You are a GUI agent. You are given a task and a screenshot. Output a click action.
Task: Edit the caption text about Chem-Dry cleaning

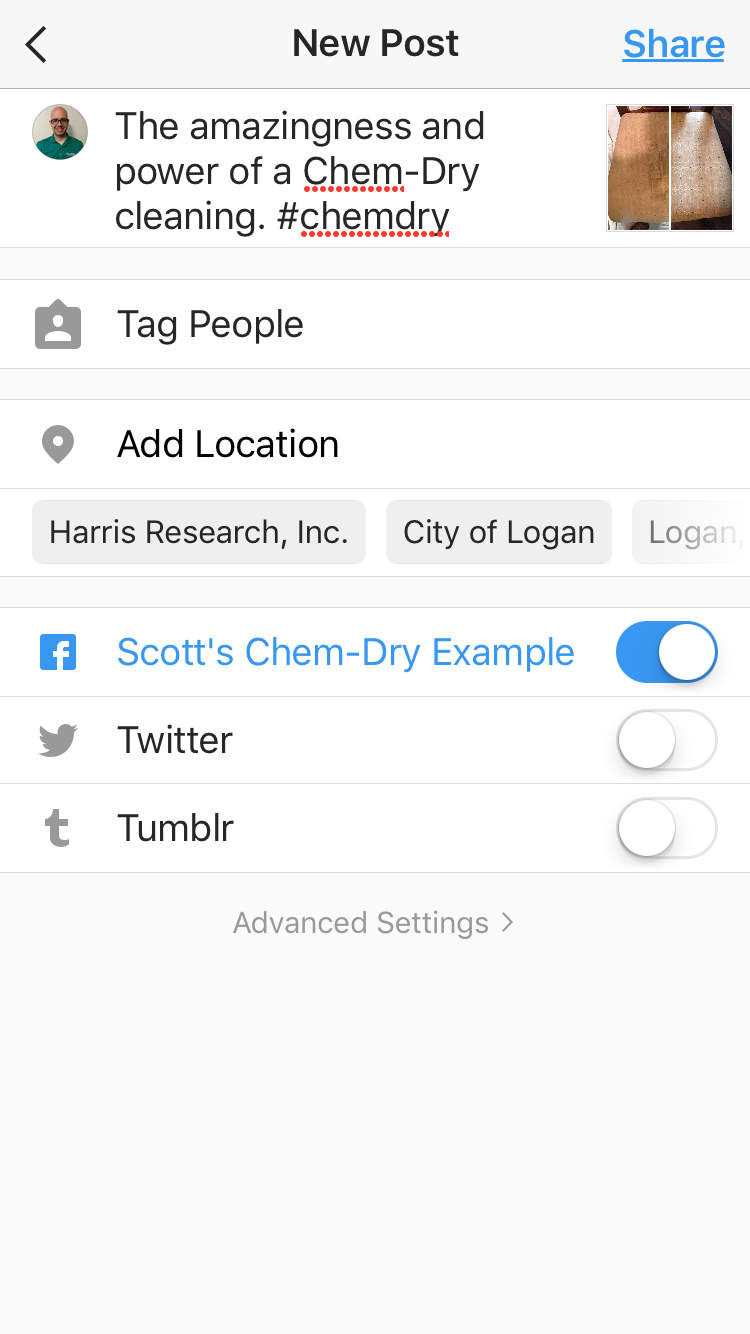tap(300, 171)
